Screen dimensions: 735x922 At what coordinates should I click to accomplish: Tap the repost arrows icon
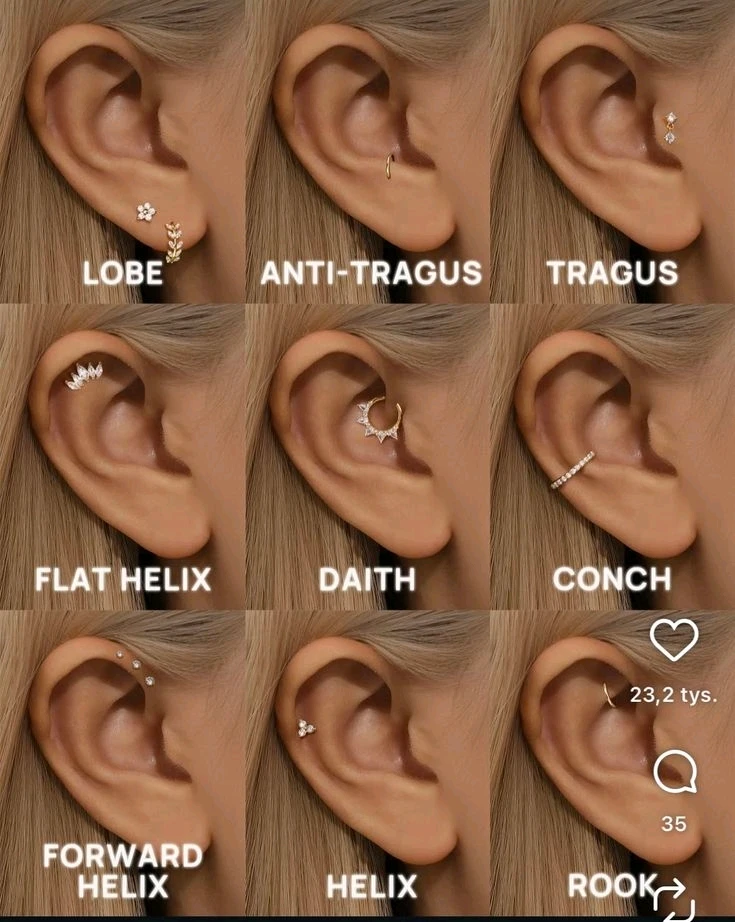click(674, 898)
